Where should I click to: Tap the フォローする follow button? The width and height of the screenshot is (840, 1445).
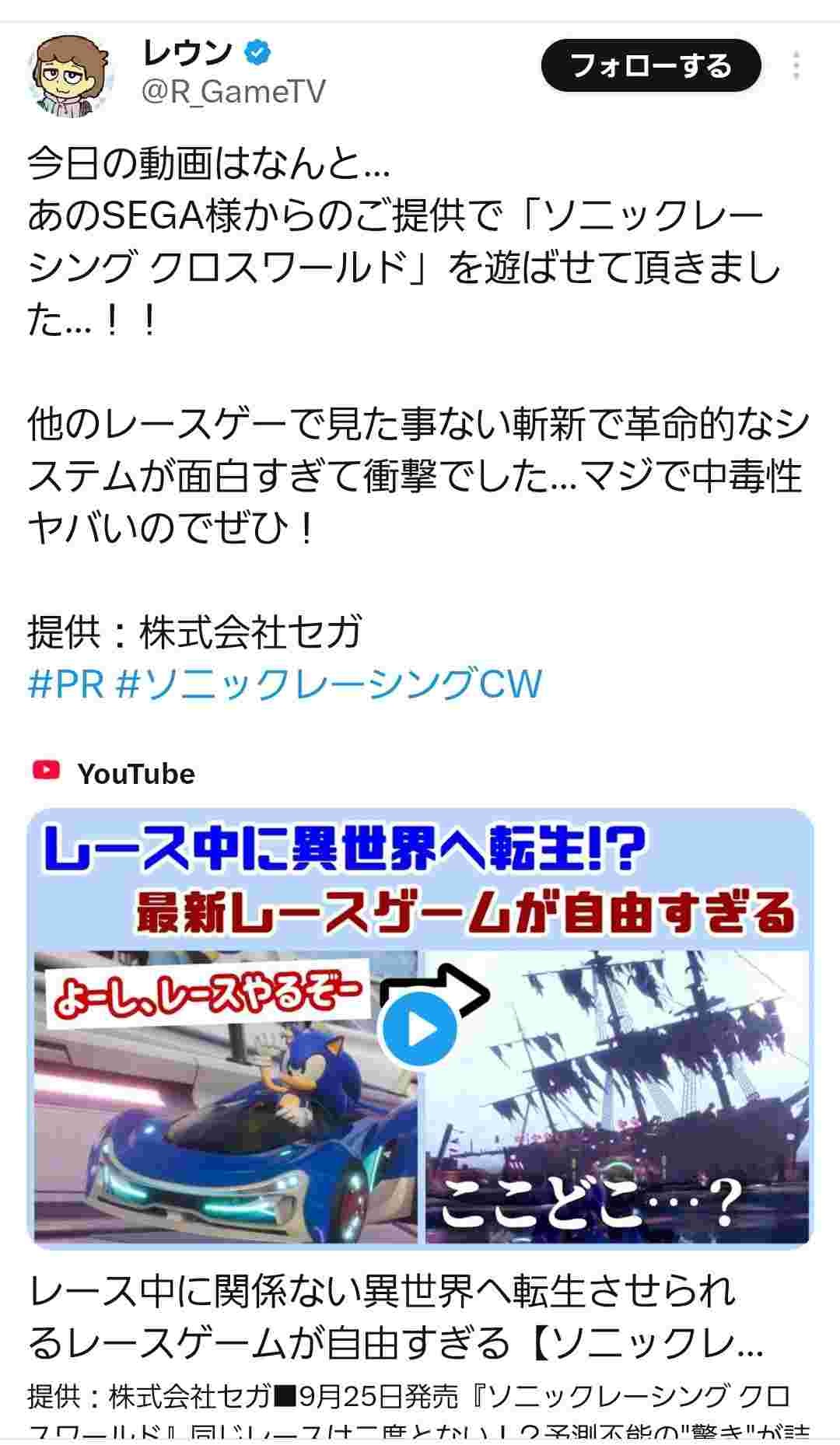pos(650,65)
